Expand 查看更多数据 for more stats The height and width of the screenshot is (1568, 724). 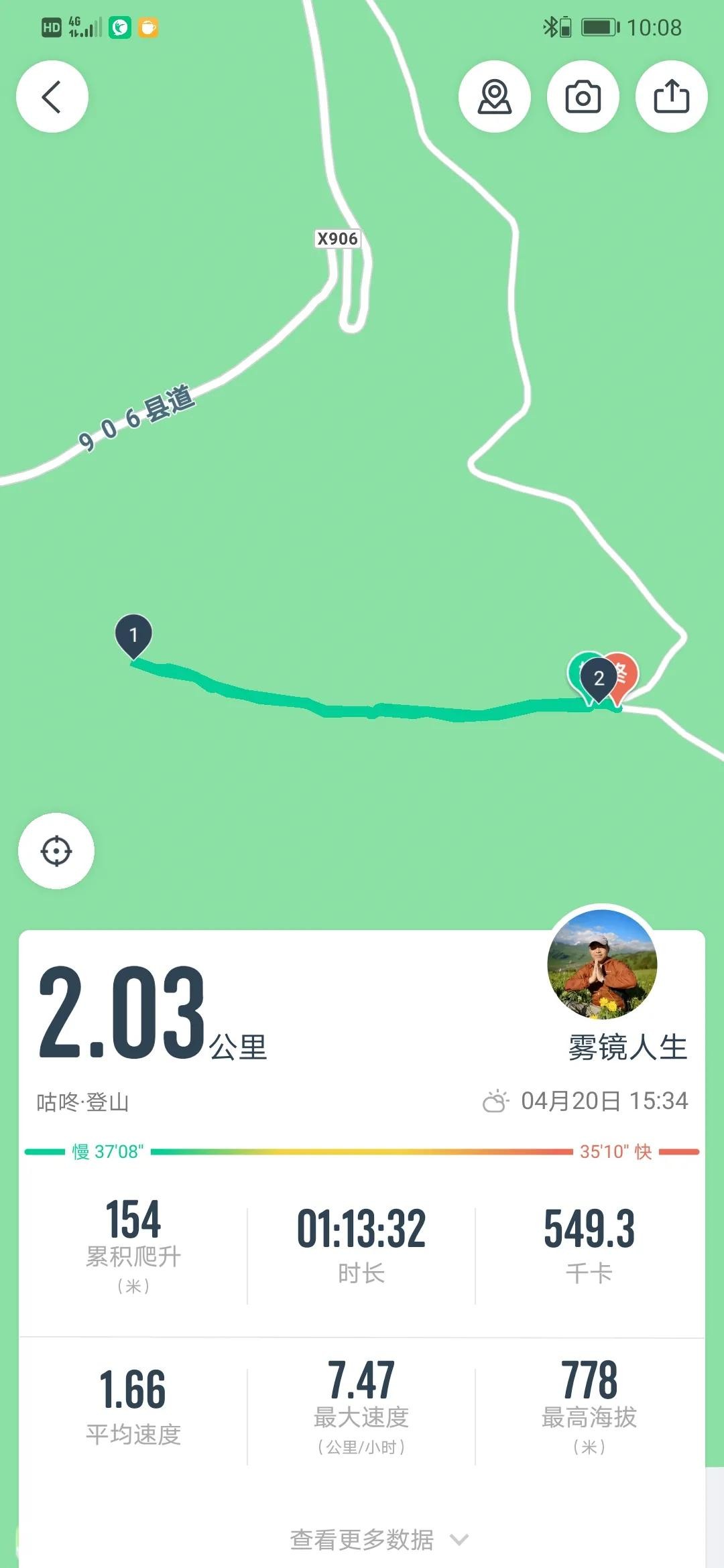(378, 1540)
